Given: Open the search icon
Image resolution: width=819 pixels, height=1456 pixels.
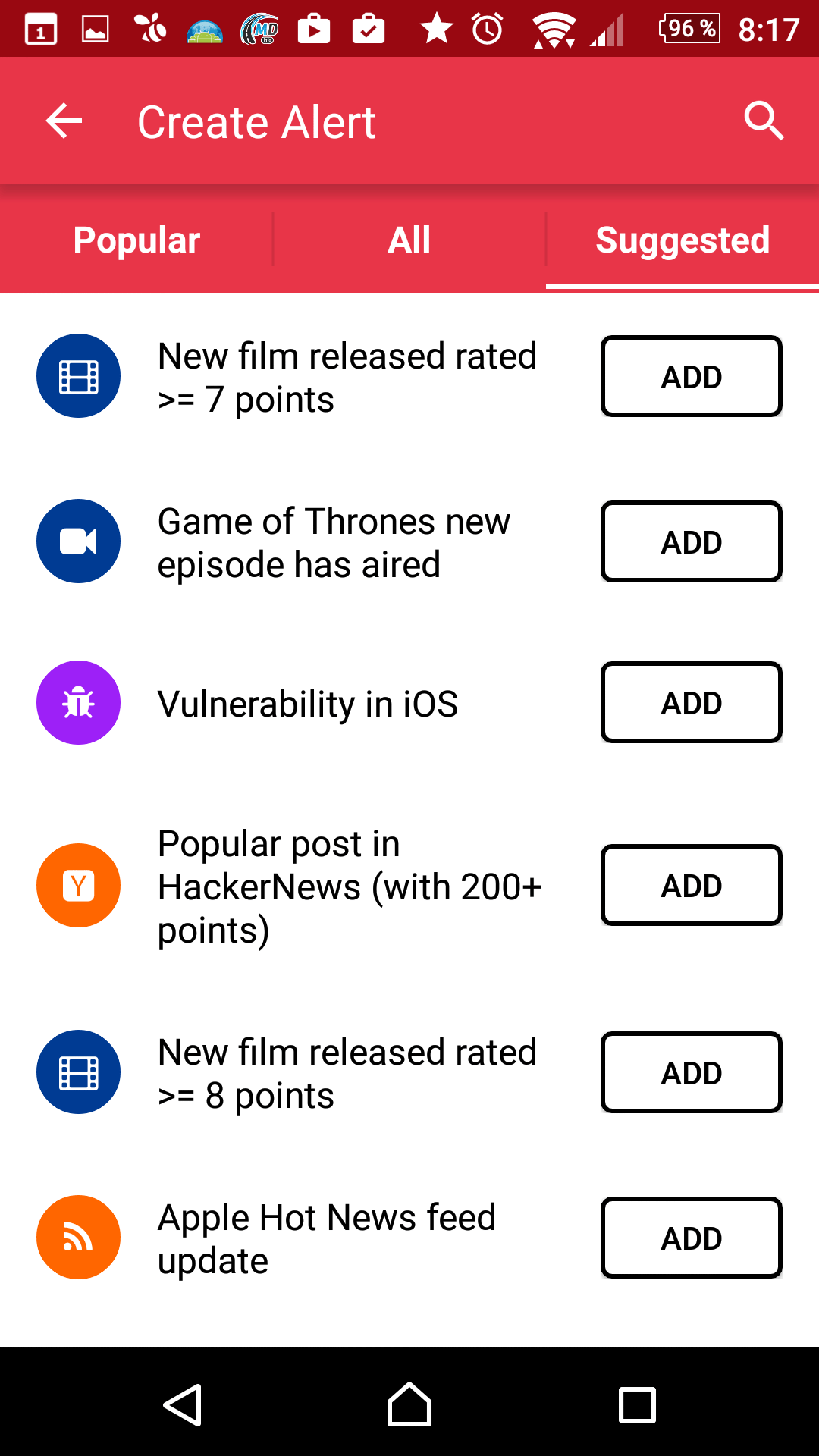Looking at the screenshot, I should (x=763, y=121).
